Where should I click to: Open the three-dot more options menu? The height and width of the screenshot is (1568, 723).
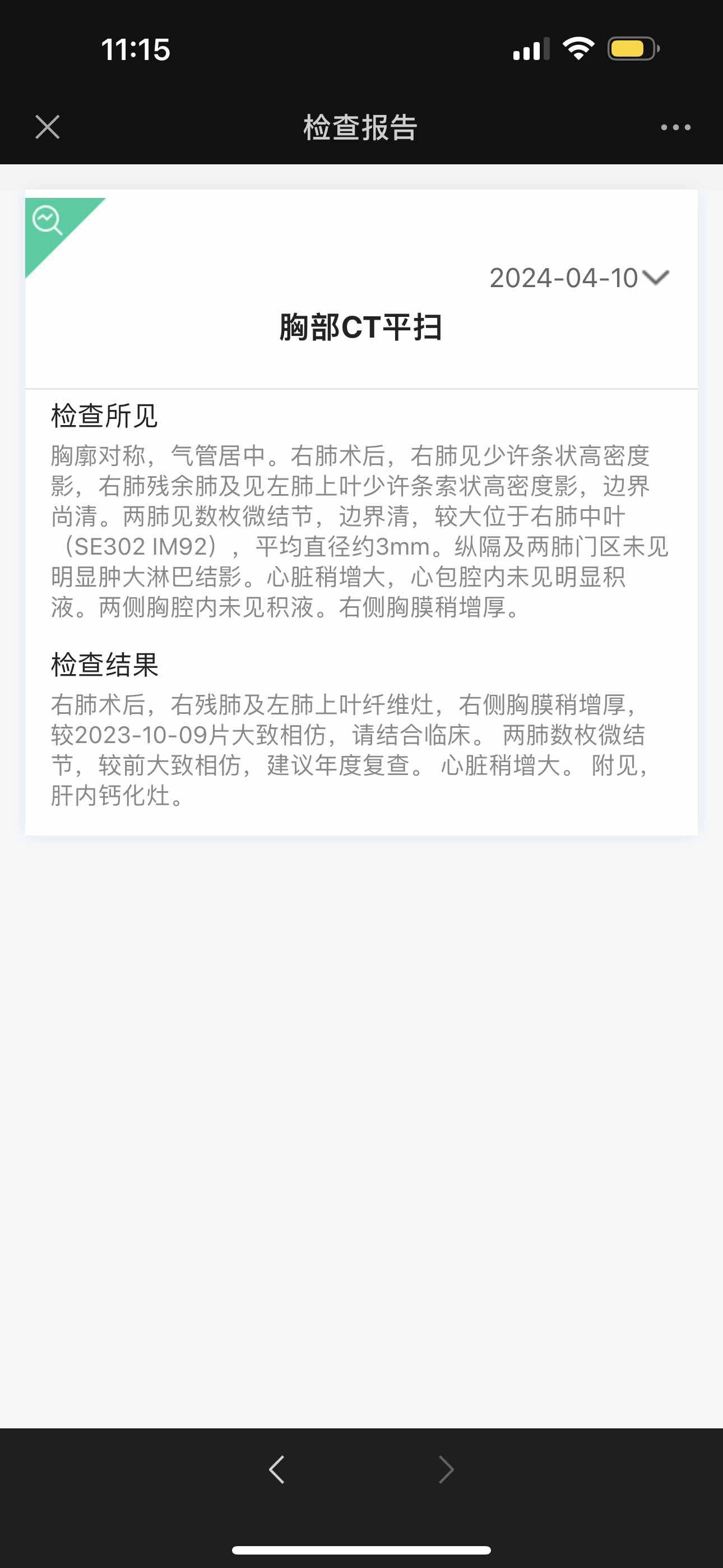coord(675,127)
